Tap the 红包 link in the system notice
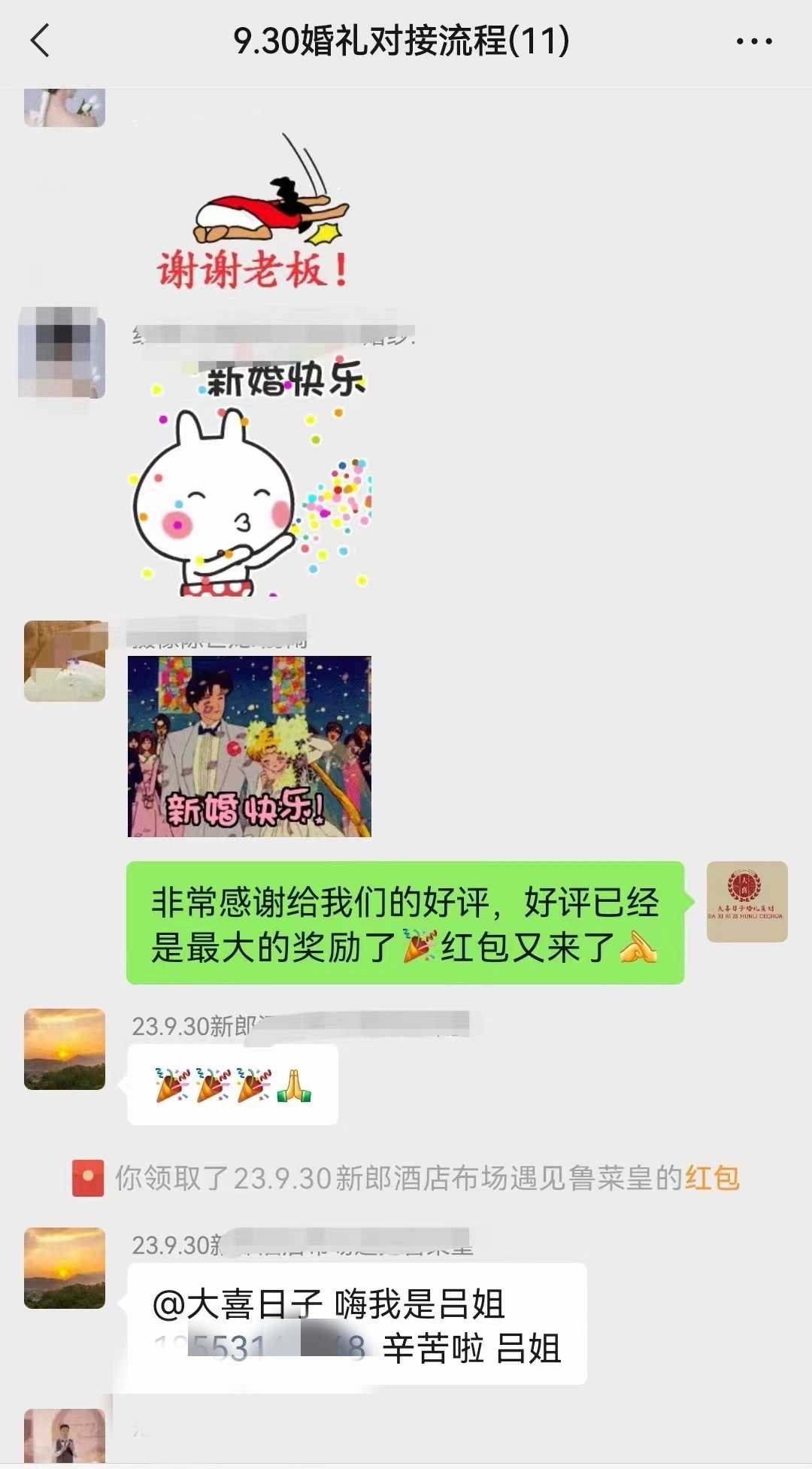This screenshot has width=812, height=1469. pyautogui.click(x=711, y=1178)
